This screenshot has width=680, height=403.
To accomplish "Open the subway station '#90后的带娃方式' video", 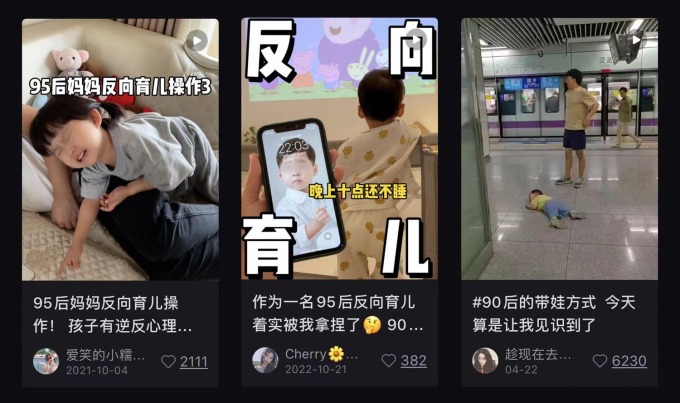I will click(x=559, y=150).
